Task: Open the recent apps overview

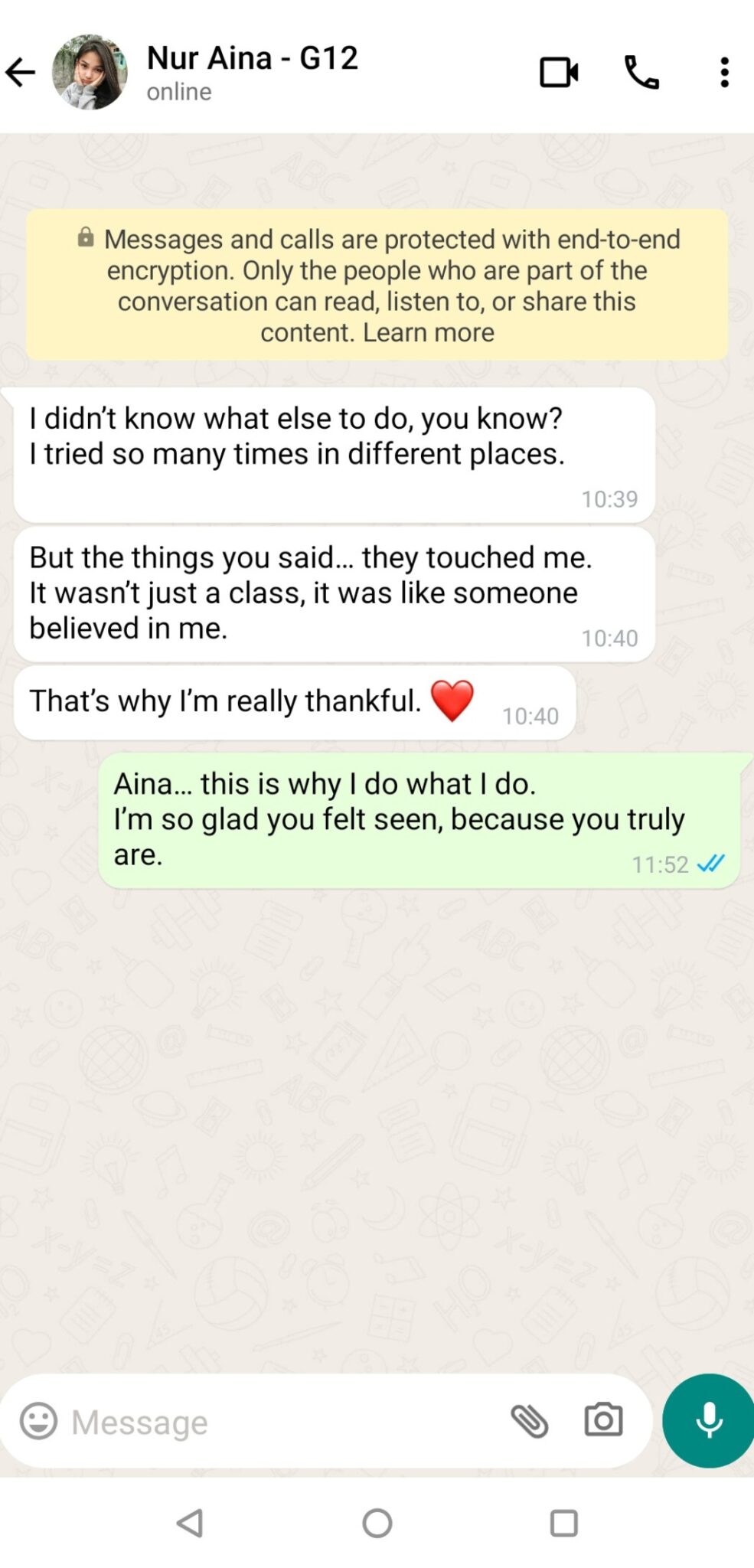Action: point(564,1523)
